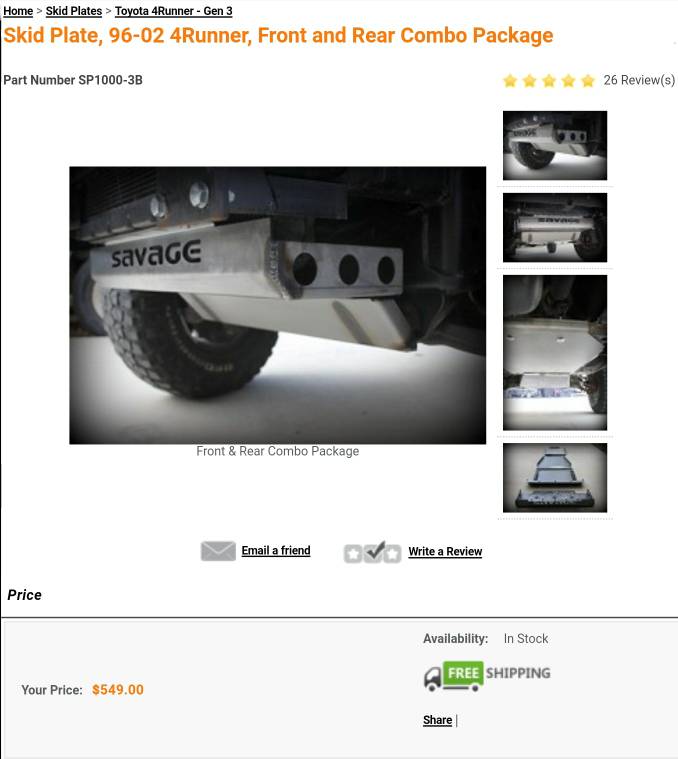
Task: Open the 26 Review(s) rating
Action: tap(638, 80)
